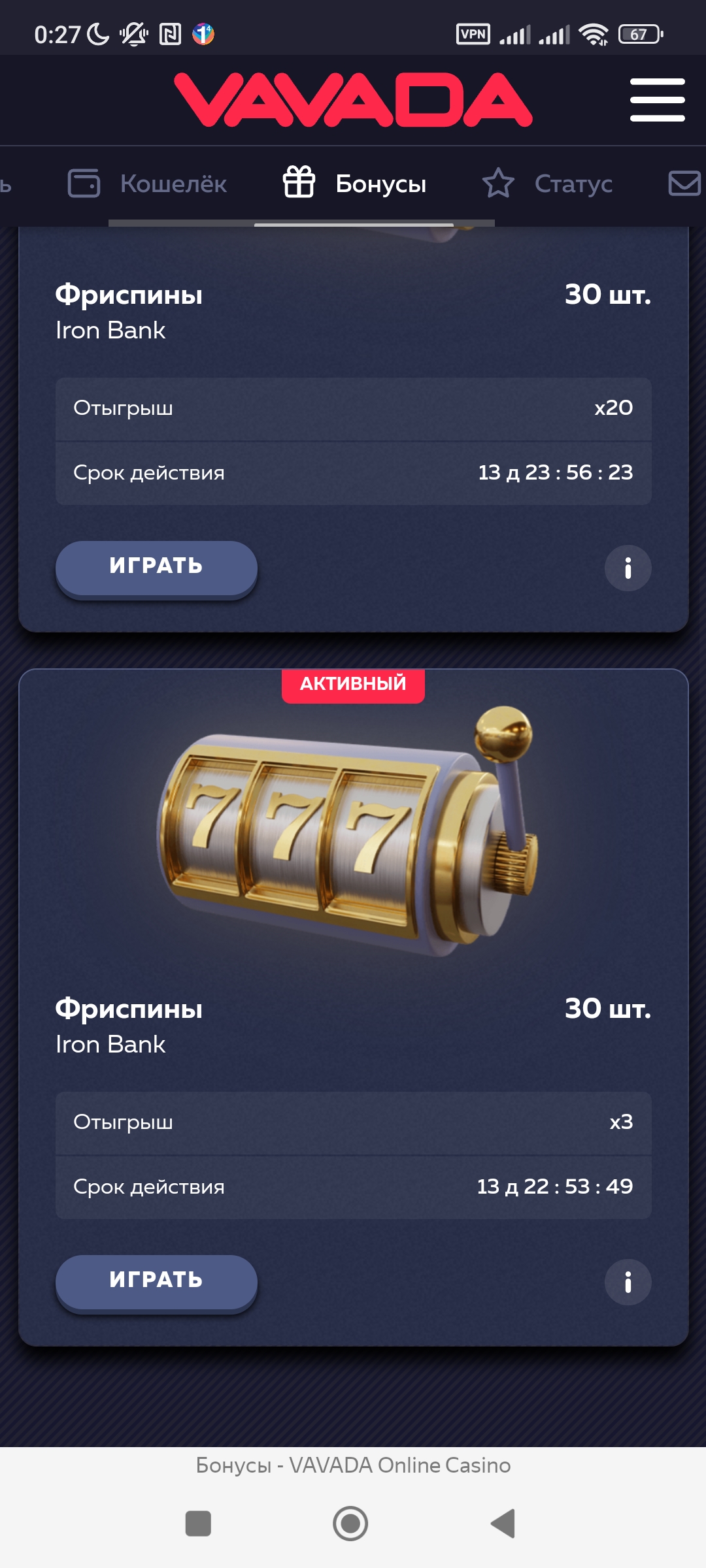
Task: Open the messages envelope tab
Action: [x=684, y=184]
